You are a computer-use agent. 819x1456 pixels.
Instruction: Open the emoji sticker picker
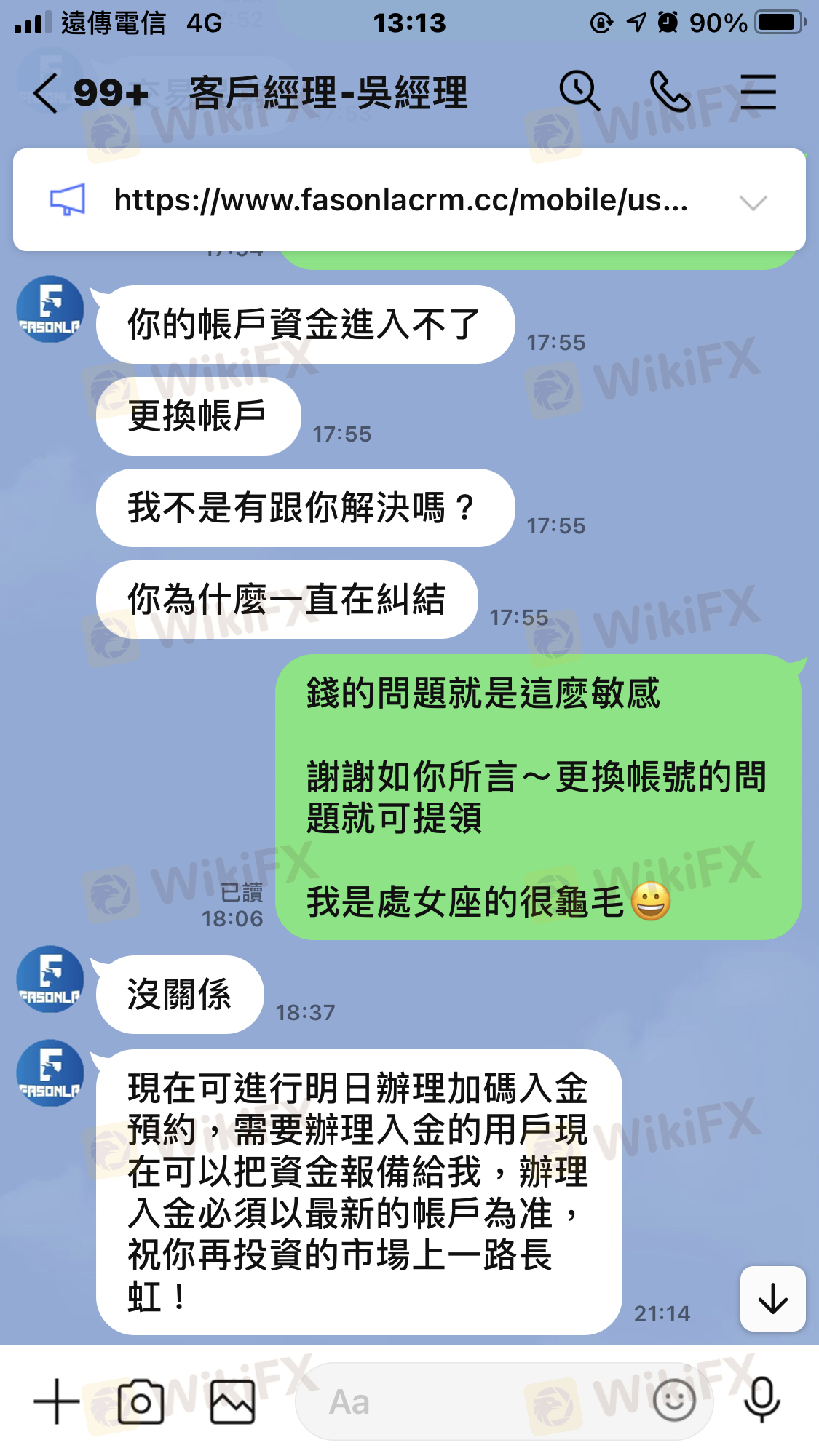[674, 1400]
